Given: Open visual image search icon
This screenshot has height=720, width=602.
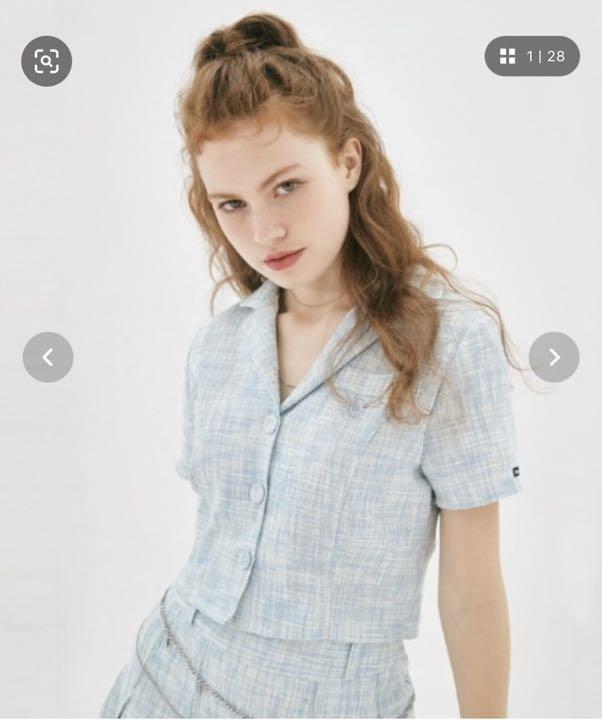Looking at the screenshot, I should click(46, 61).
